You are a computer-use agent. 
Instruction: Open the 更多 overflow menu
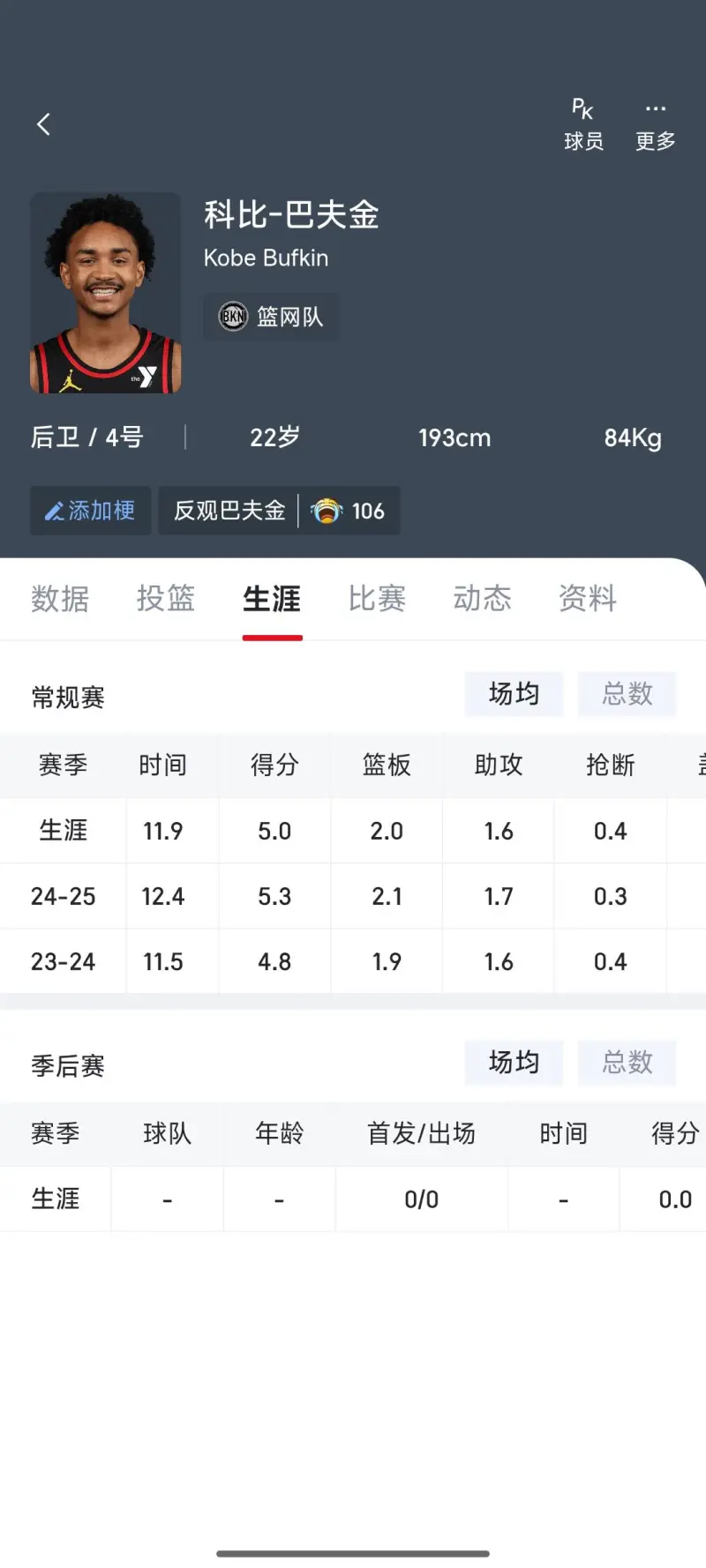[x=655, y=124]
